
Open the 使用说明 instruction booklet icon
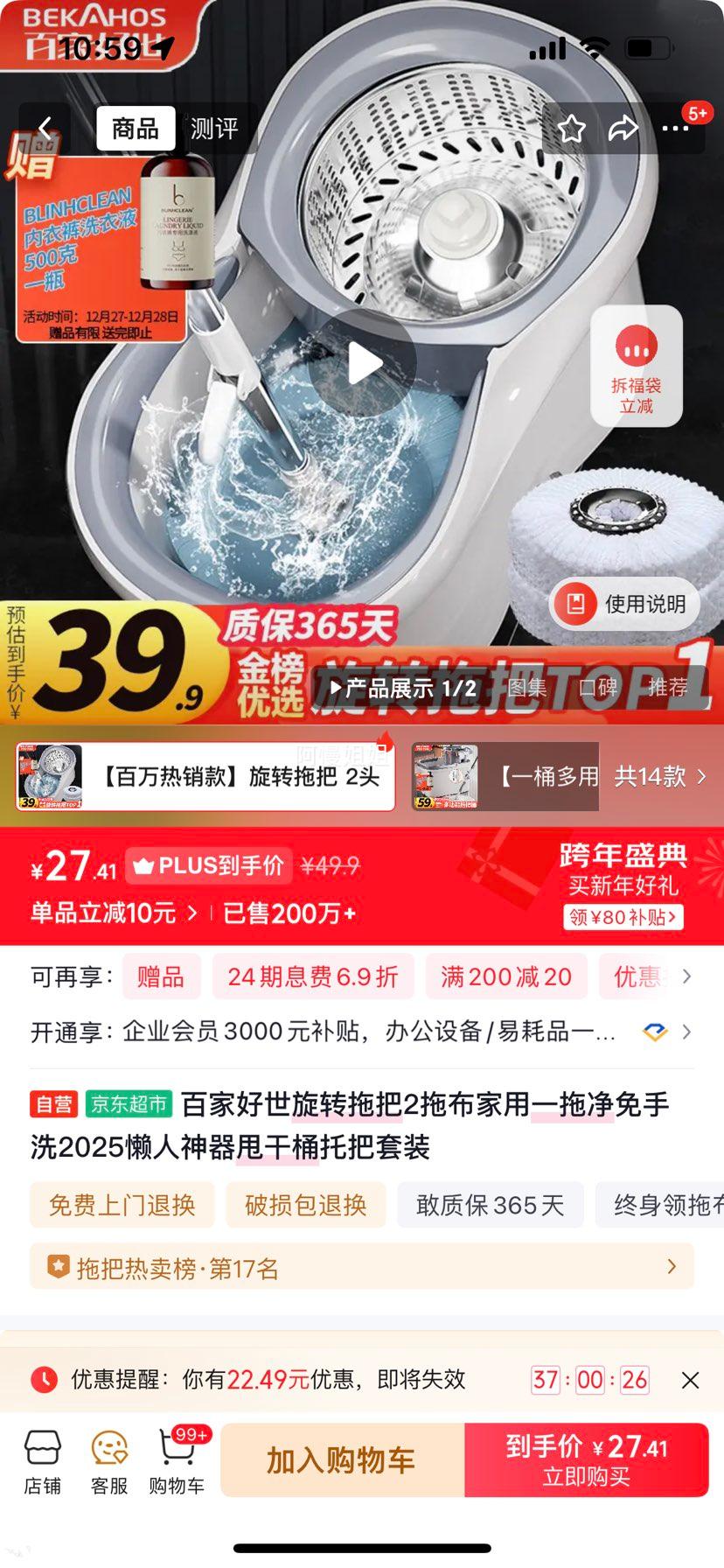coord(624,604)
